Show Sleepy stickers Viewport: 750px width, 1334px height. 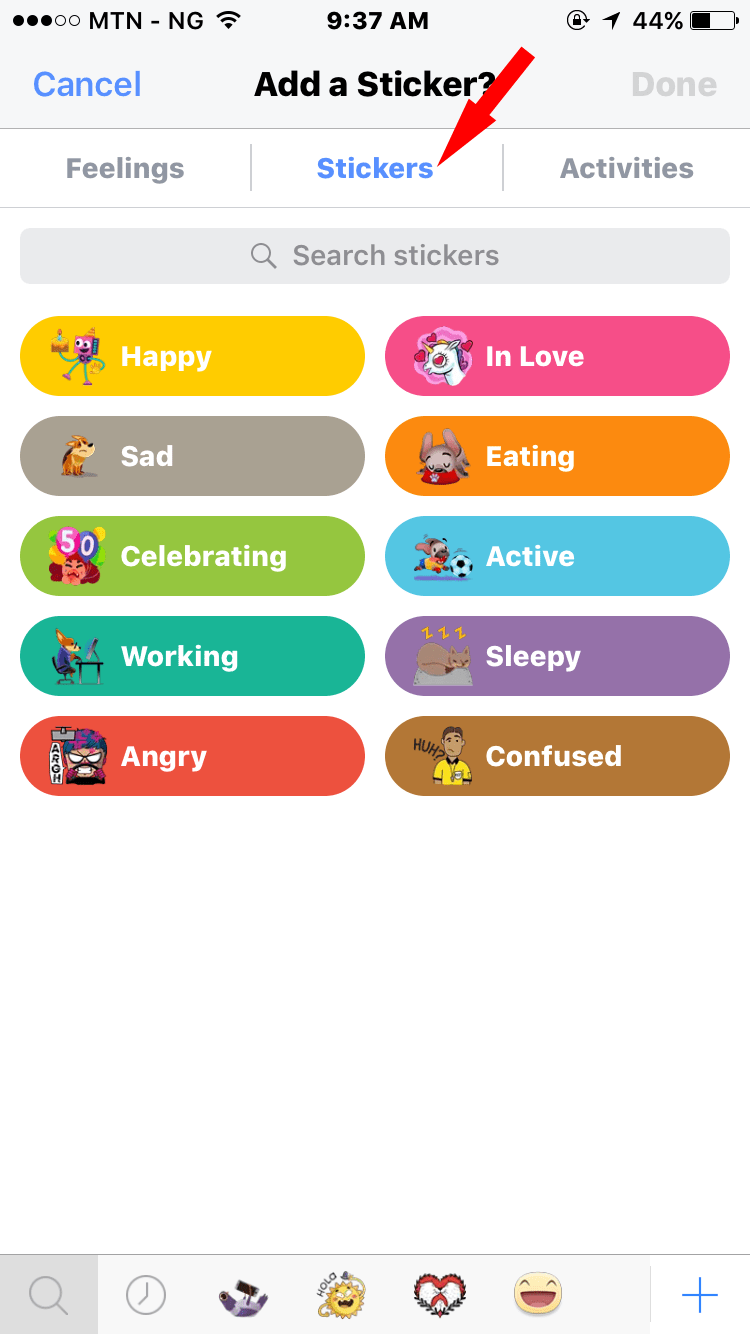coord(557,656)
